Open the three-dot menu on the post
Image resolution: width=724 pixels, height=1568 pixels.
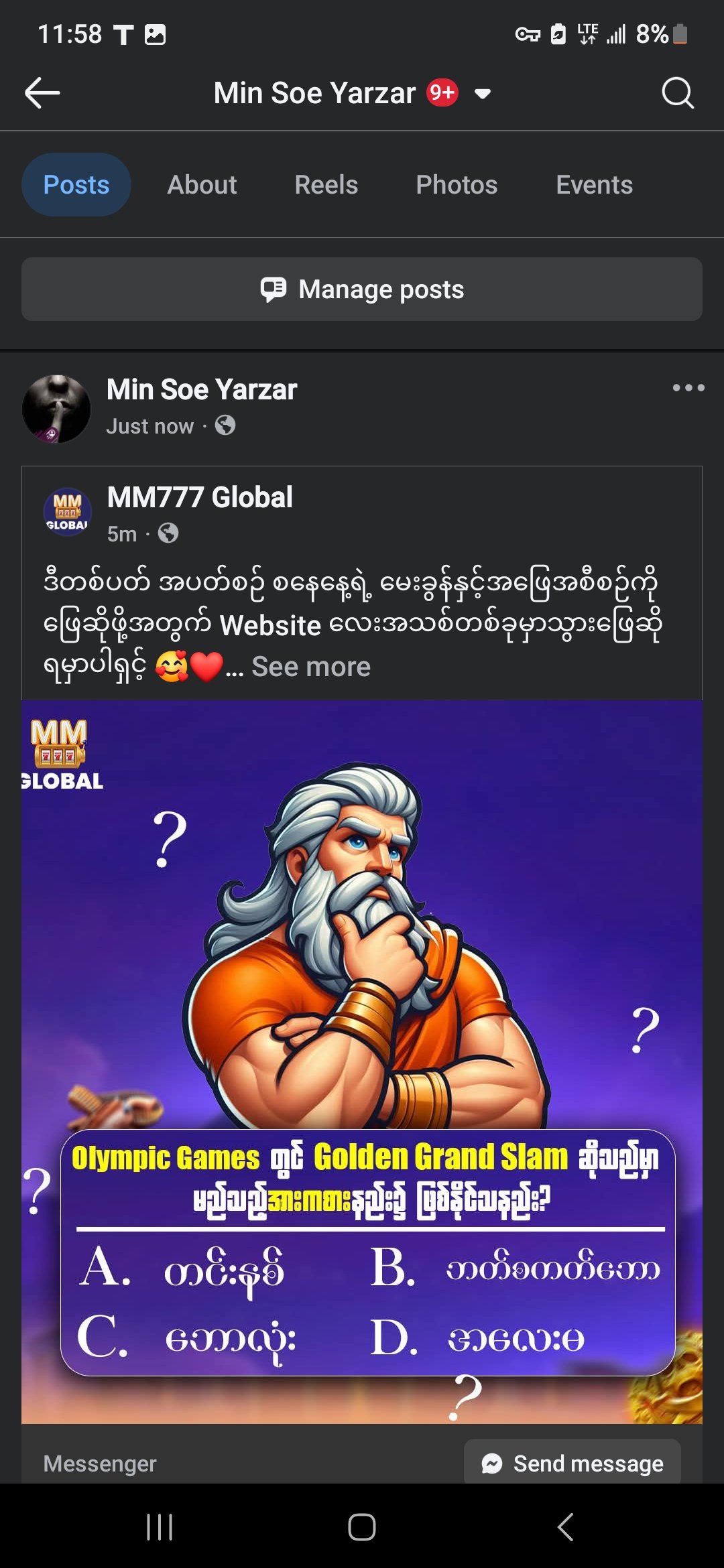point(688,388)
